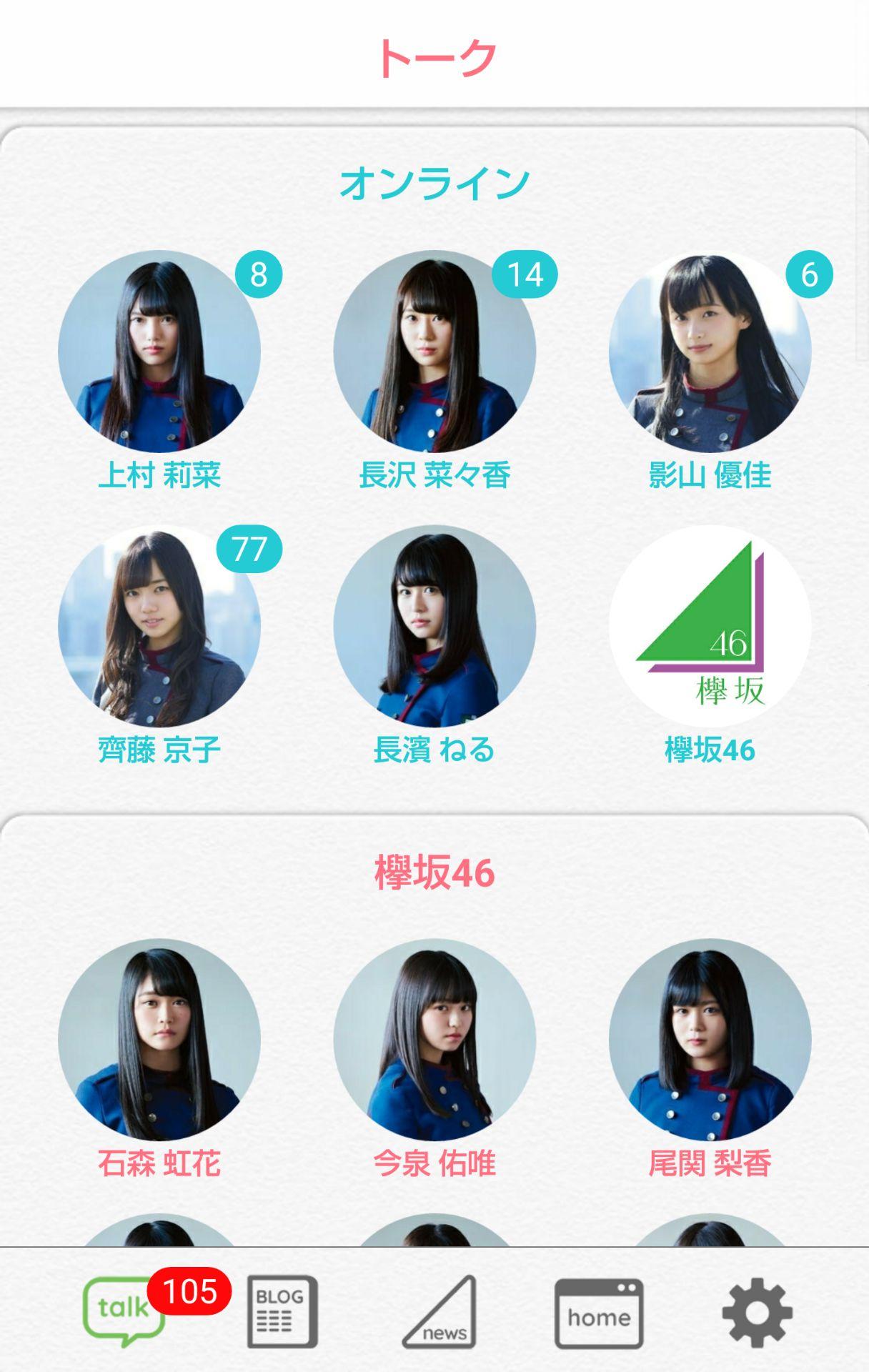Image resolution: width=869 pixels, height=1372 pixels.
Task: Open talk with 長濱 ねる
Action: point(434,627)
